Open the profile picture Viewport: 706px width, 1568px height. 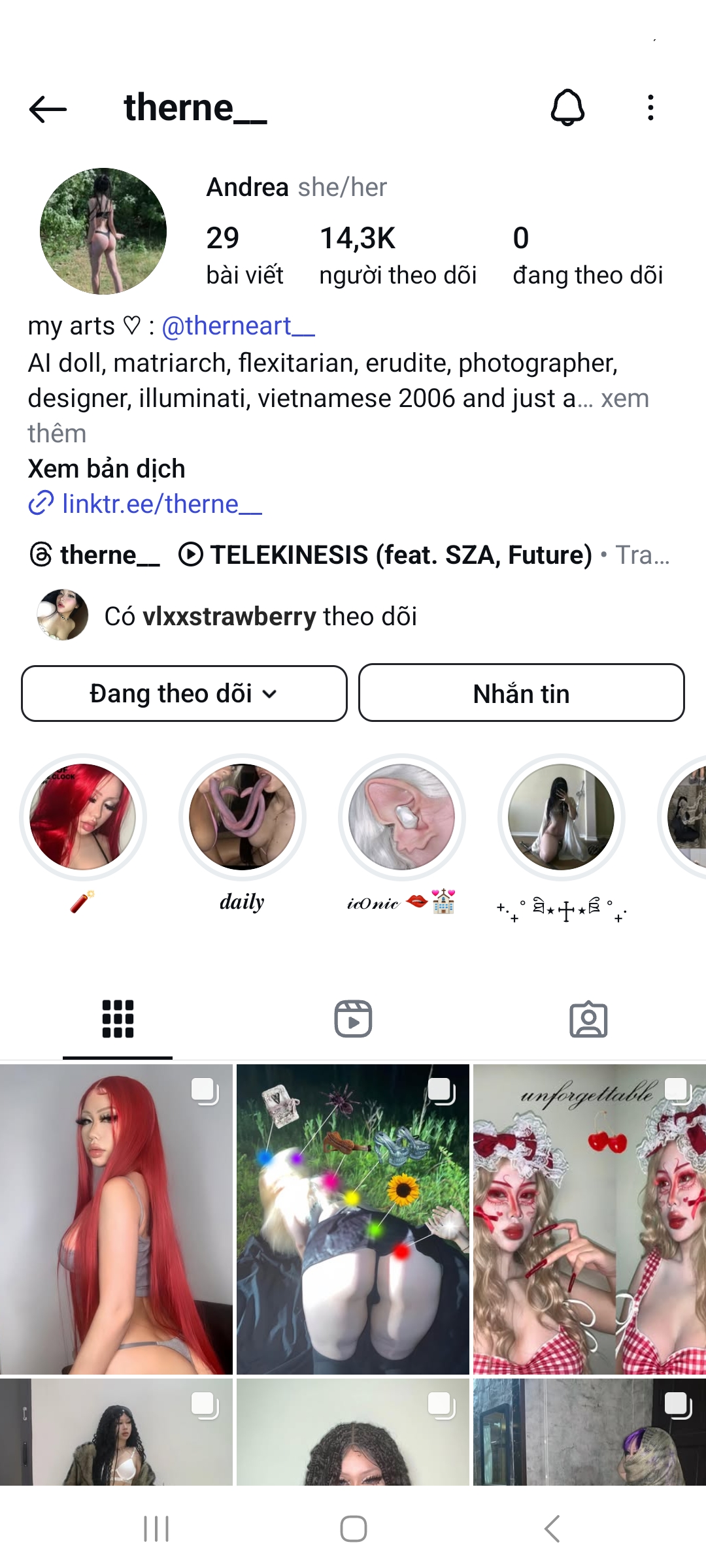point(103,231)
